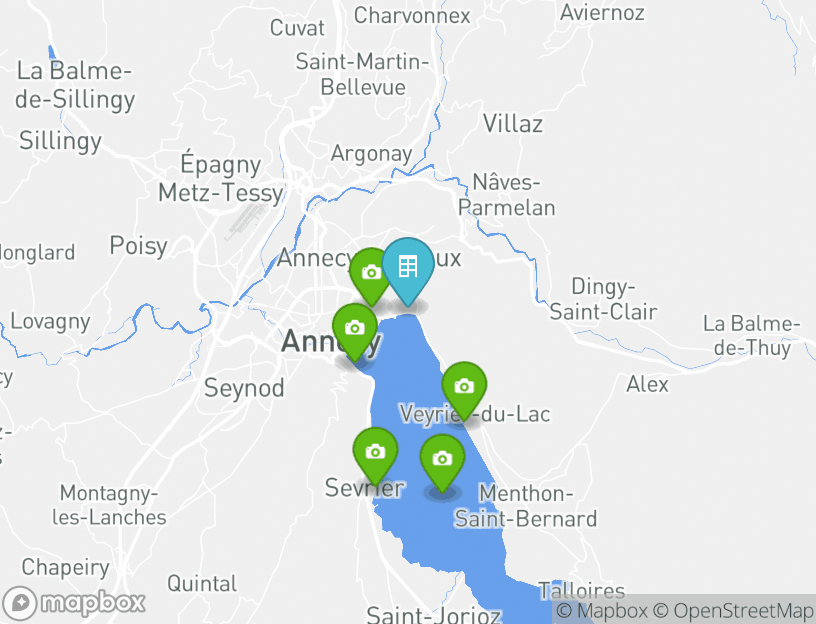Open the Mapbox attribution link

pyautogui.click(x=602, y=610)
